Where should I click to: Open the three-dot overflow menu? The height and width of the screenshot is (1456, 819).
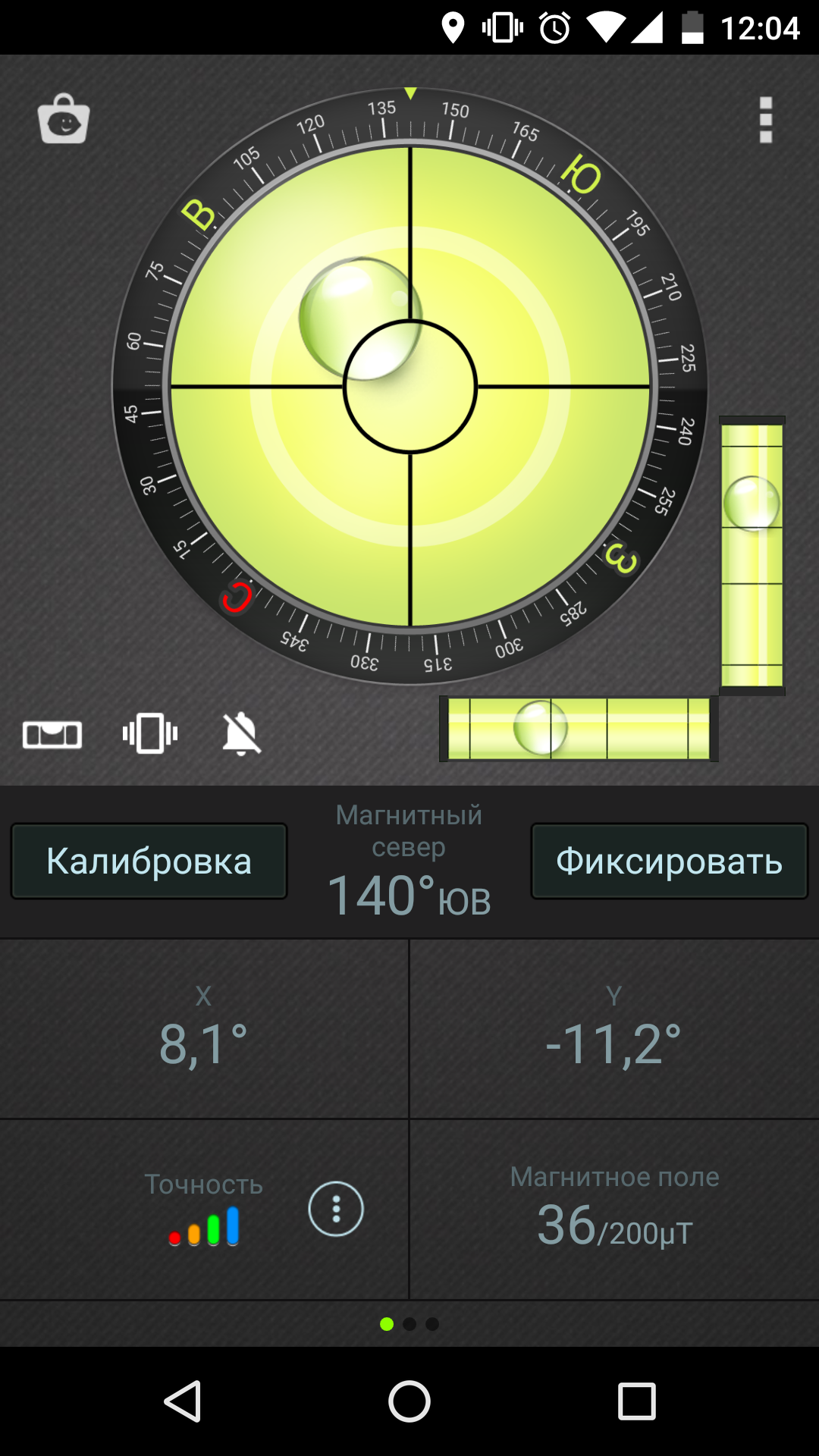pos(766,120)
